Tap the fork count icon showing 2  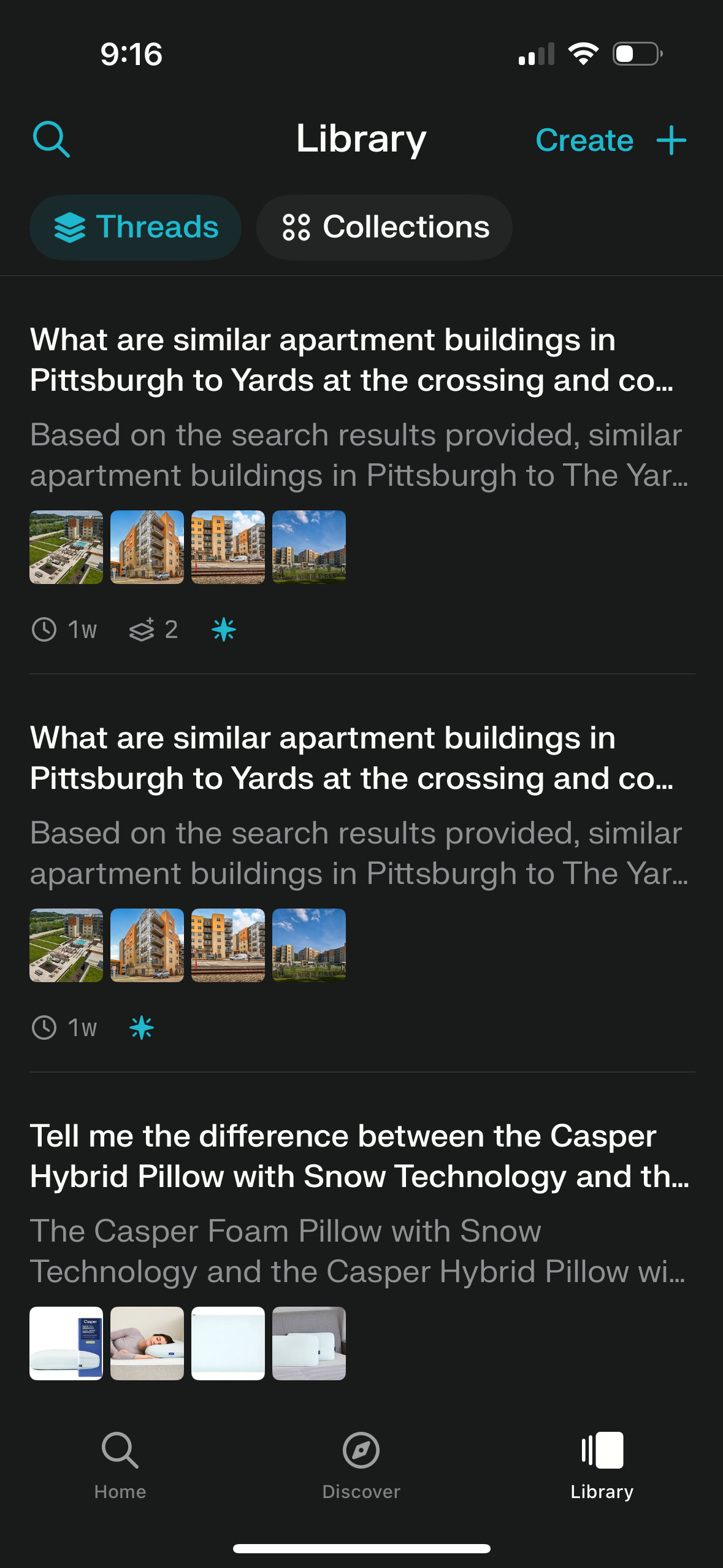point(154,629)
